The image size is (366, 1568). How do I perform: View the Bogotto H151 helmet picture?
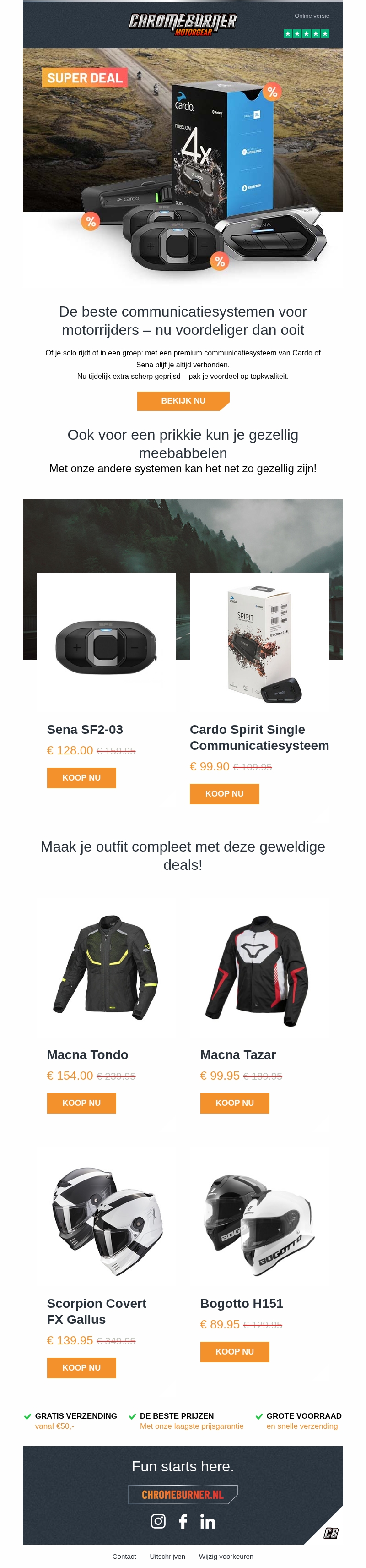259,1223
